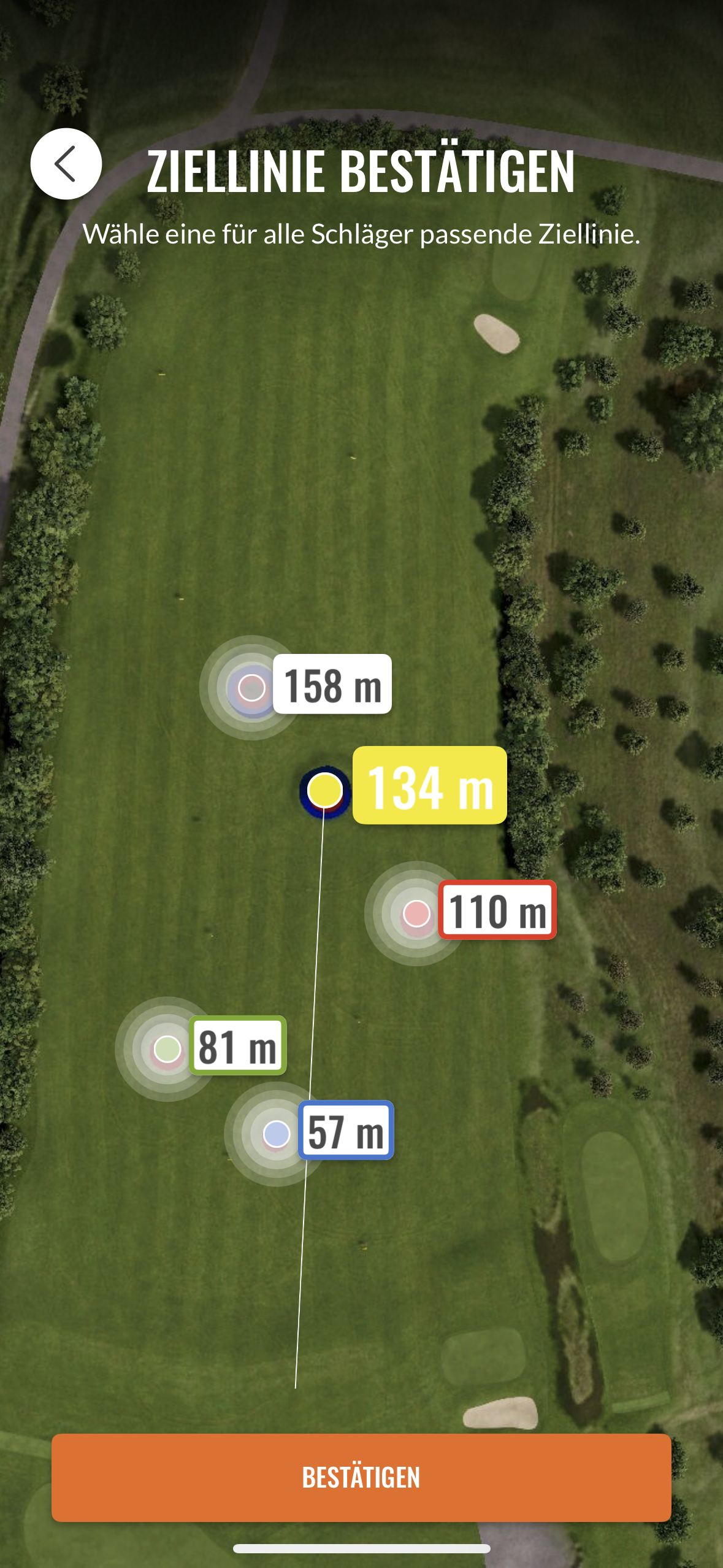This screenshot has height=1568, width=723.
Task: Tap the yellow 134 m marker
Action: click(325, 790)
